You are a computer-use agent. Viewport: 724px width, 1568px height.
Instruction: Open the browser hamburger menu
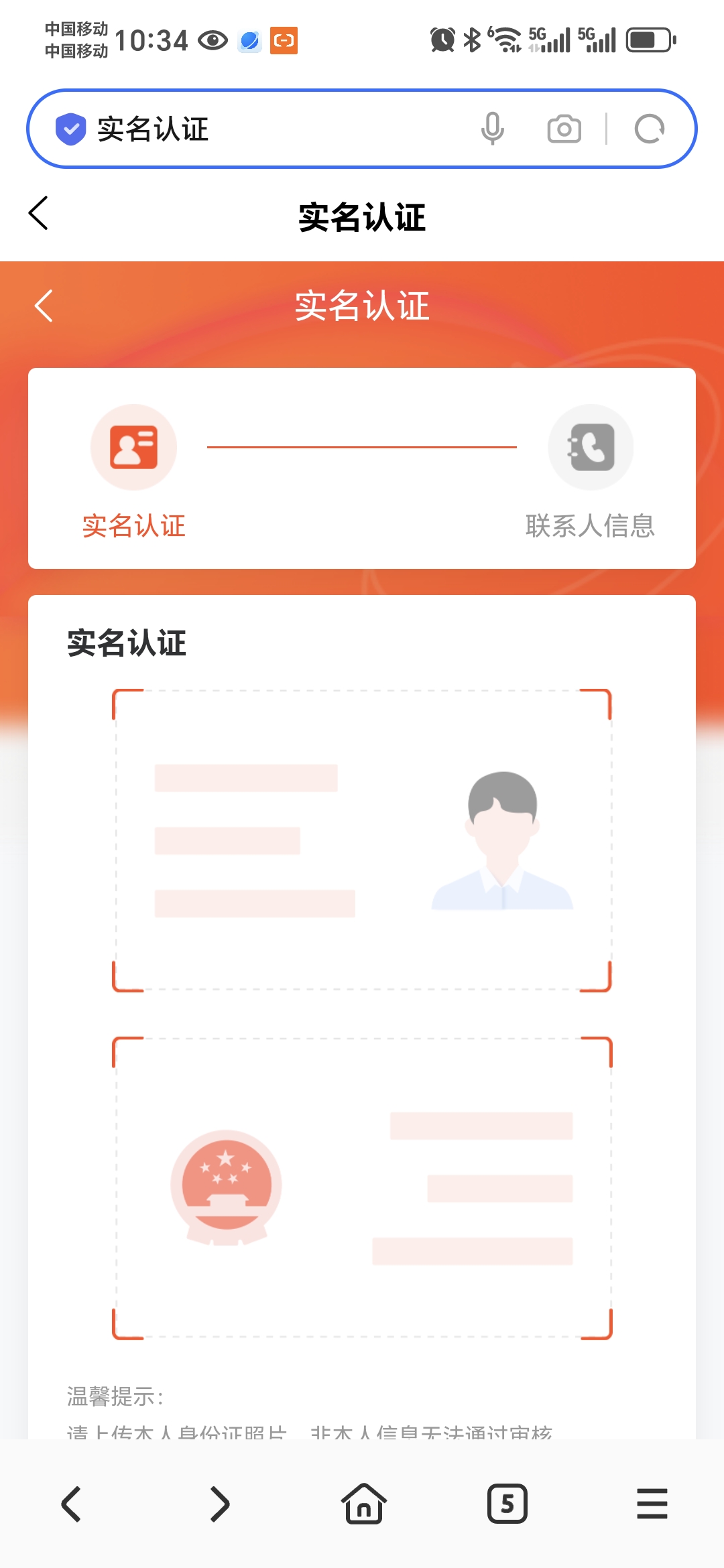(652, 1504)
